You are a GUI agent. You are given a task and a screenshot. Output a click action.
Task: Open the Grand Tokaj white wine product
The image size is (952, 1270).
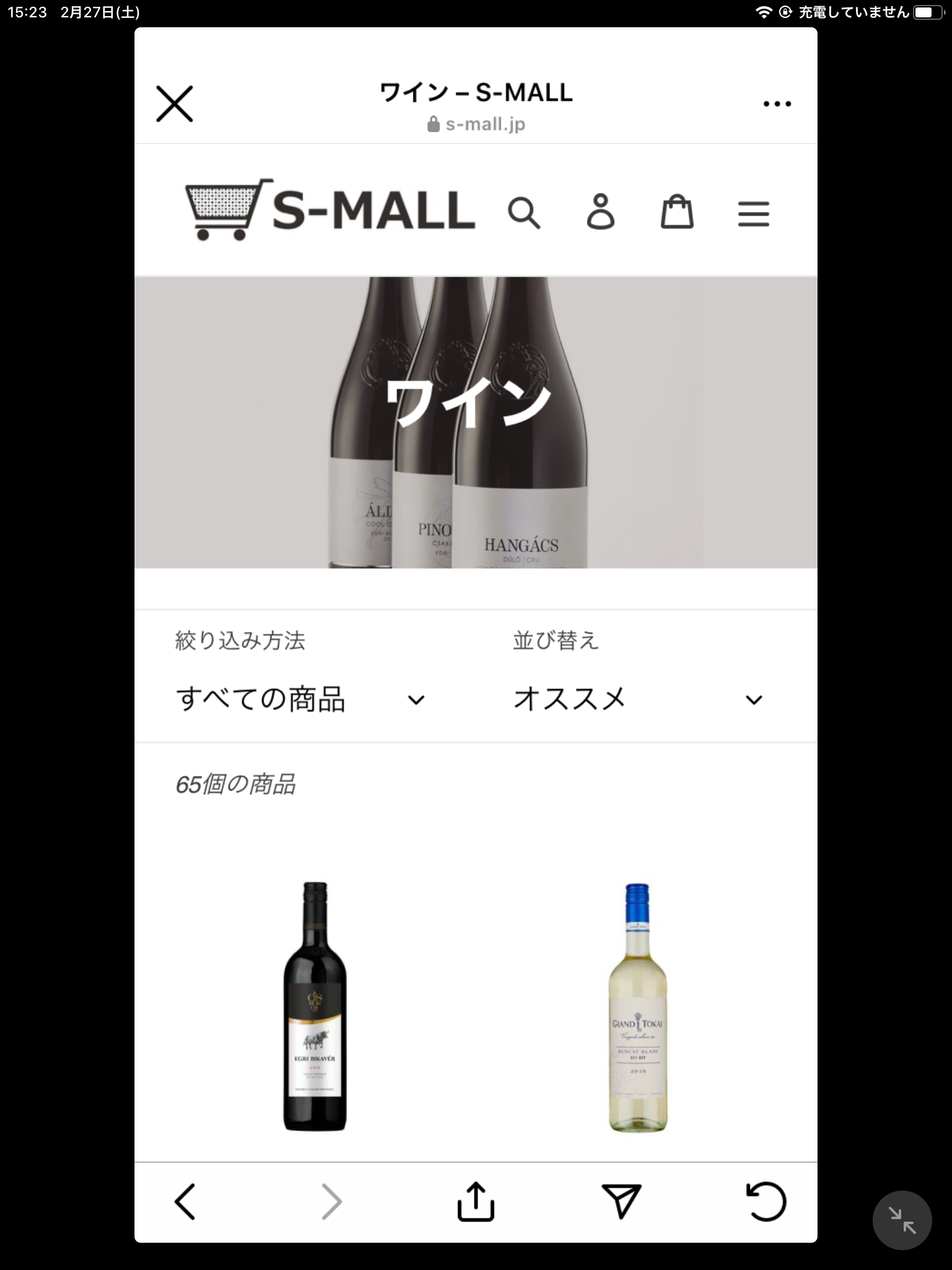tap(638, 1007)
